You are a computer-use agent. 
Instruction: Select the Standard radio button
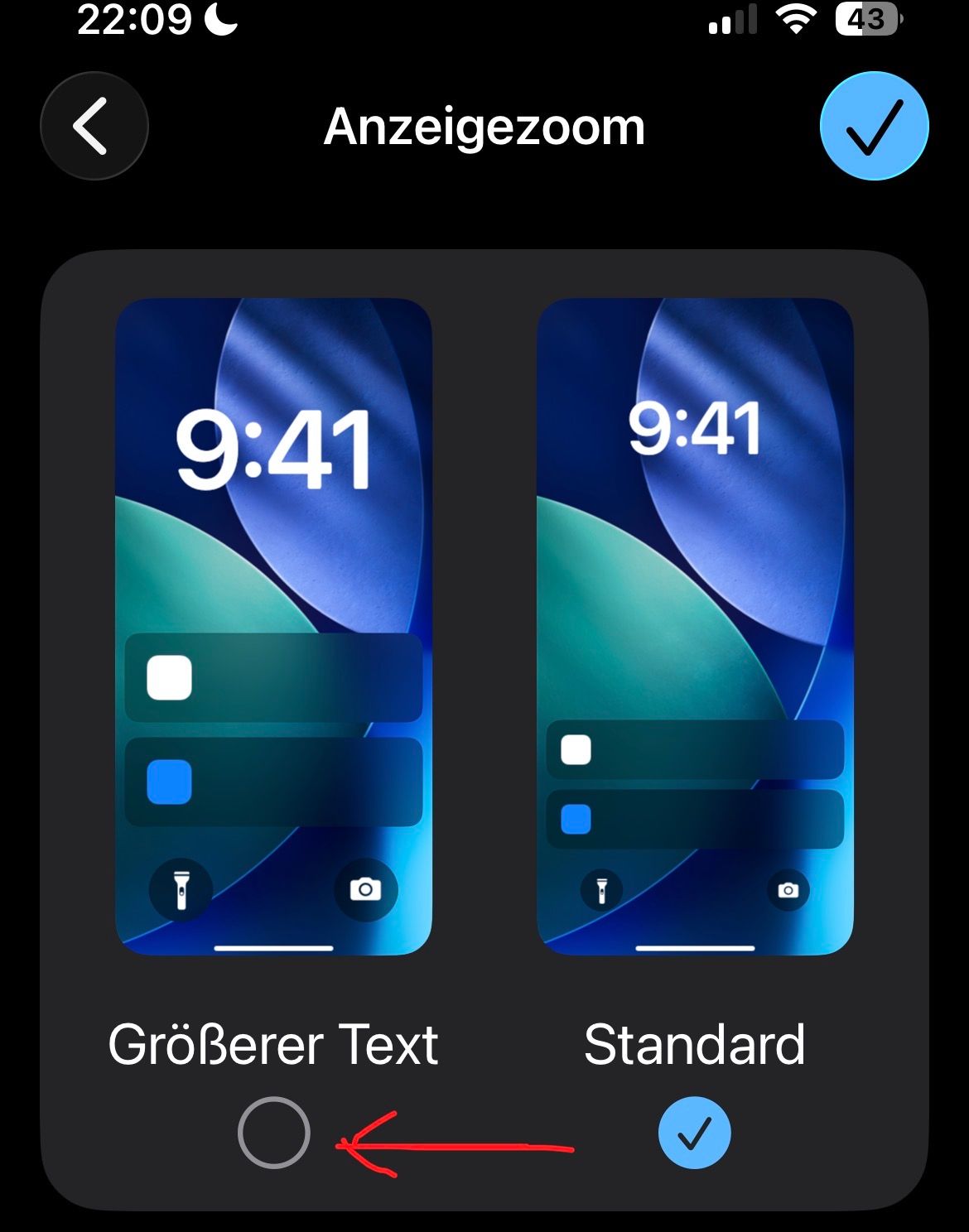pyautogui.click(x=694, y=1132)
